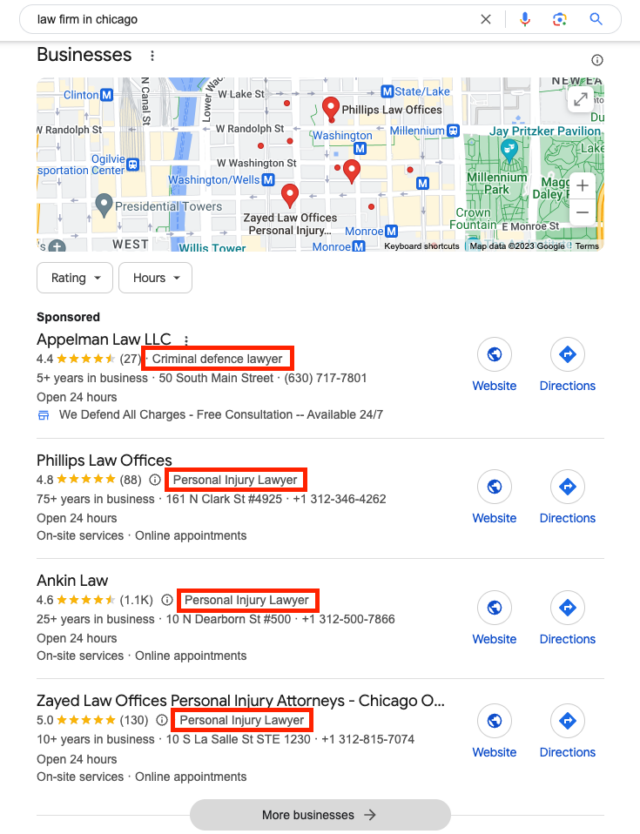Clear the search query text
Image resolution: width=640 pixels, height=834 pixels.
point(486,19)
